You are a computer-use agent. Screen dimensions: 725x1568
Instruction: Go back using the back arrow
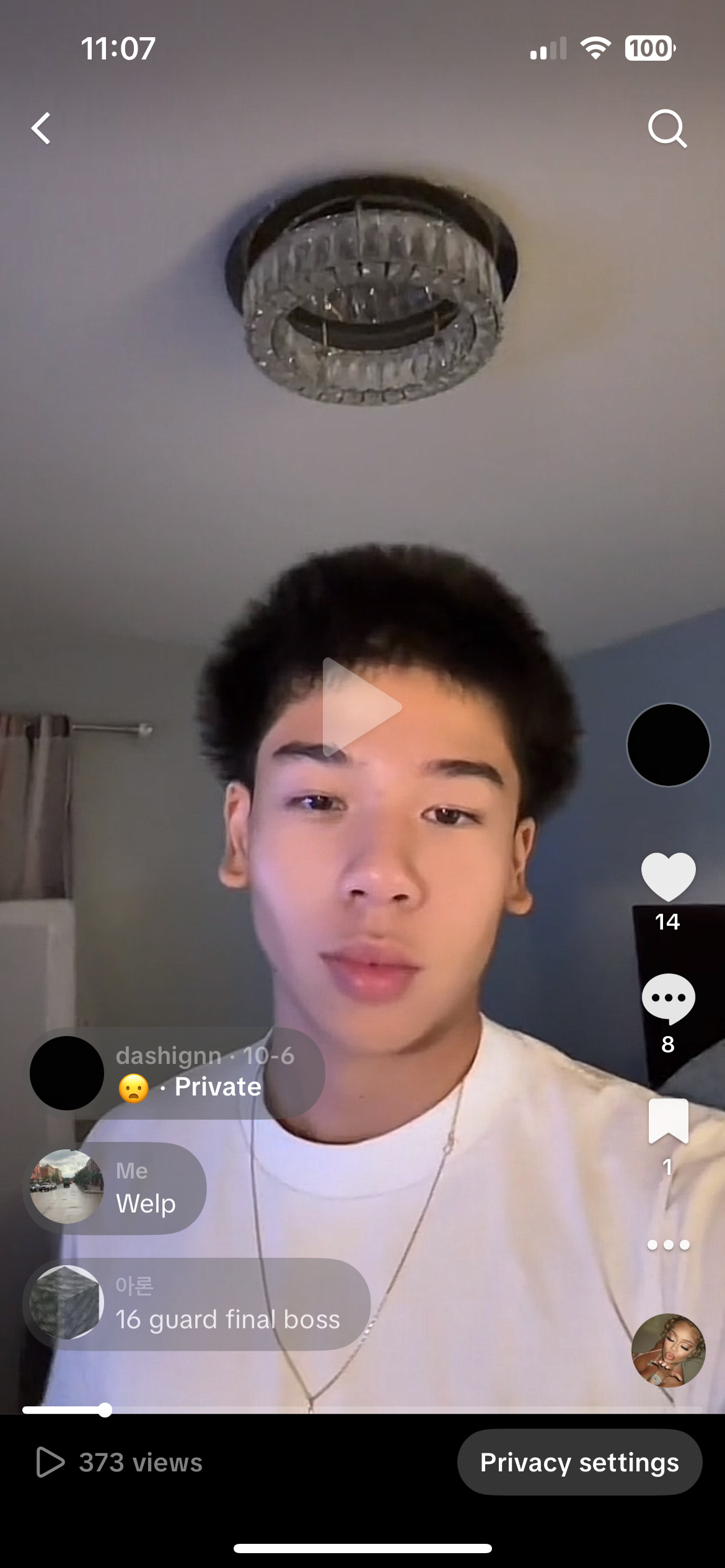(x=41, y=129)
